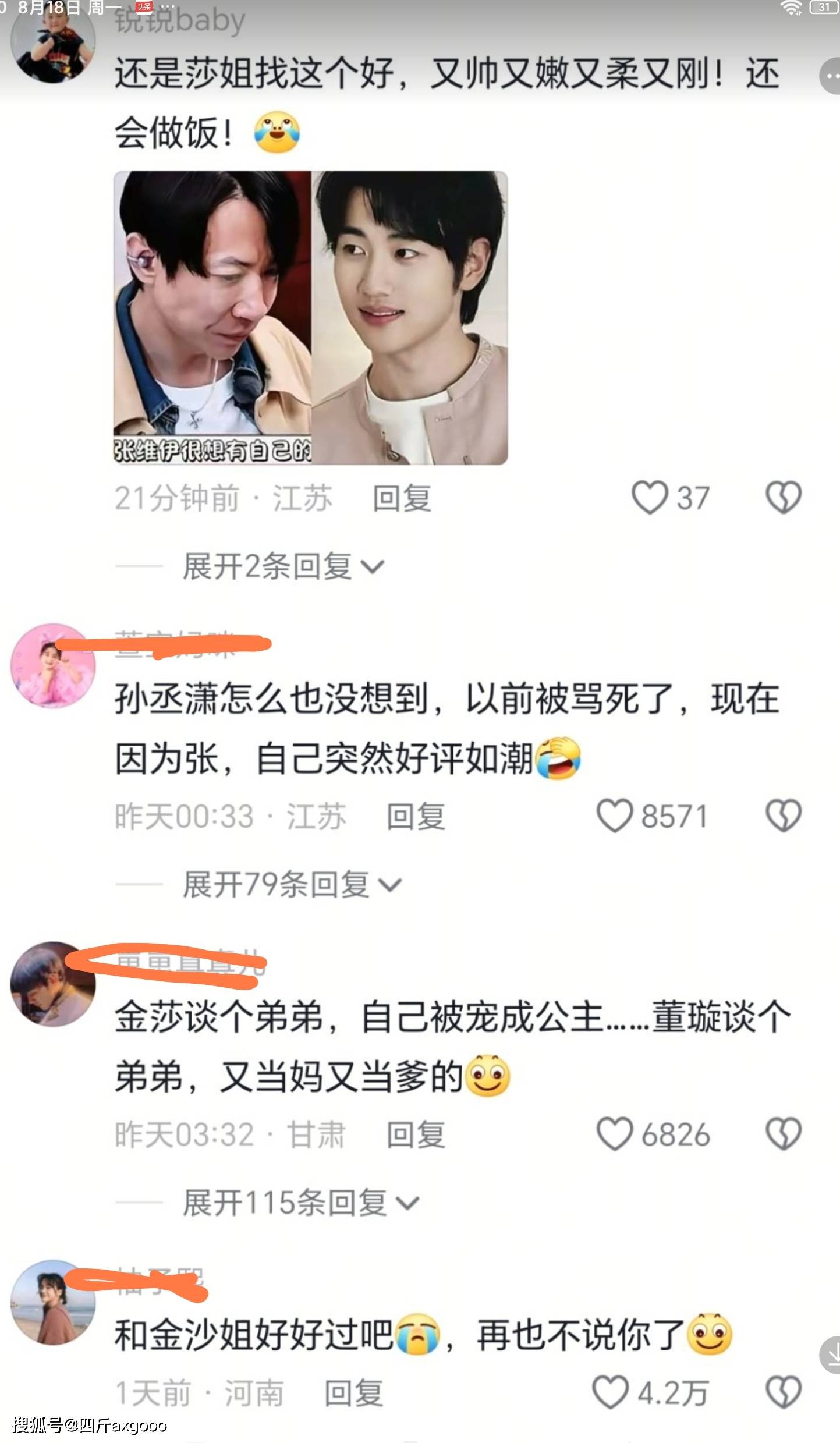Open the image attached to 锐锐baby's comment
The width and height of the screenshot is (840, 1443).
(x=310, y=317)
